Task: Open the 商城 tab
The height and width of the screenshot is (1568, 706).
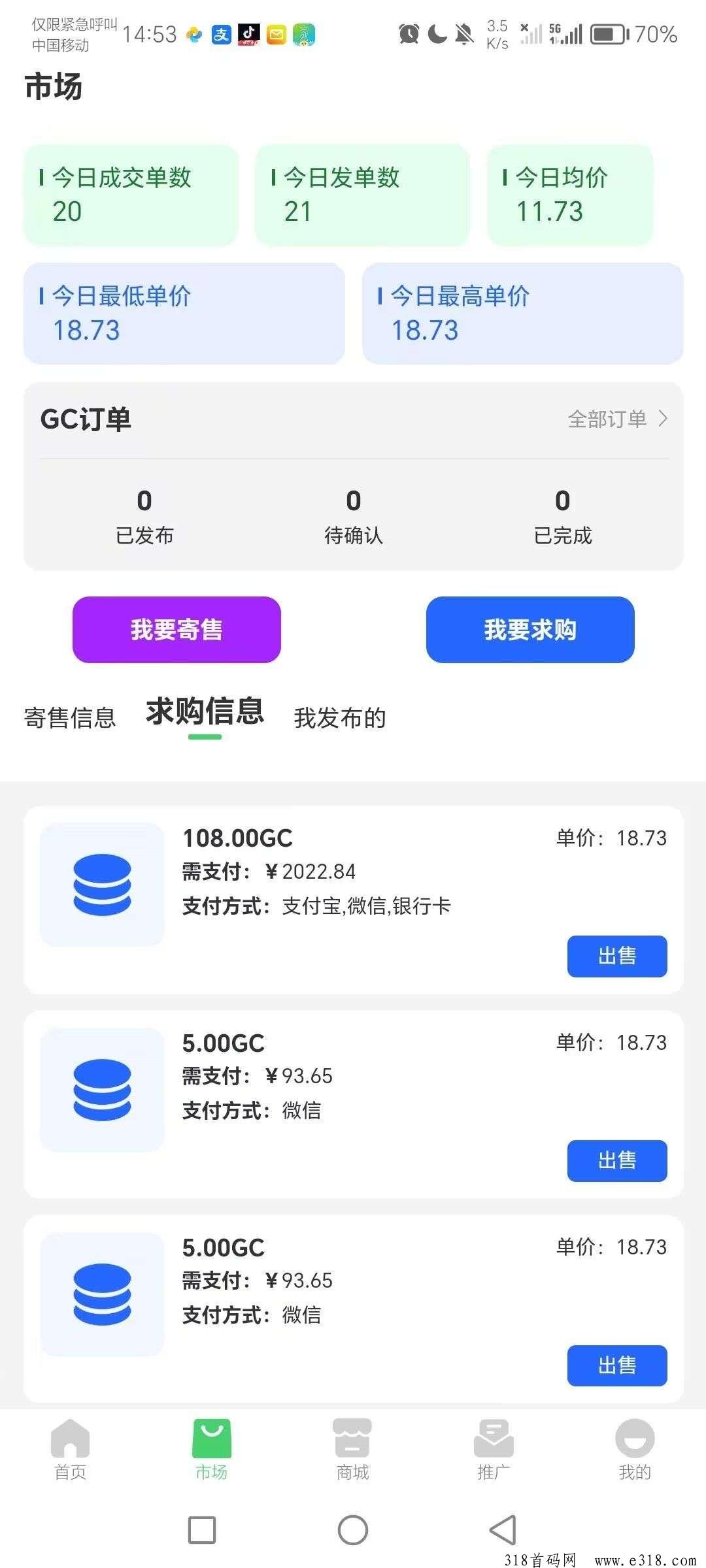Action: (353, 1450)
